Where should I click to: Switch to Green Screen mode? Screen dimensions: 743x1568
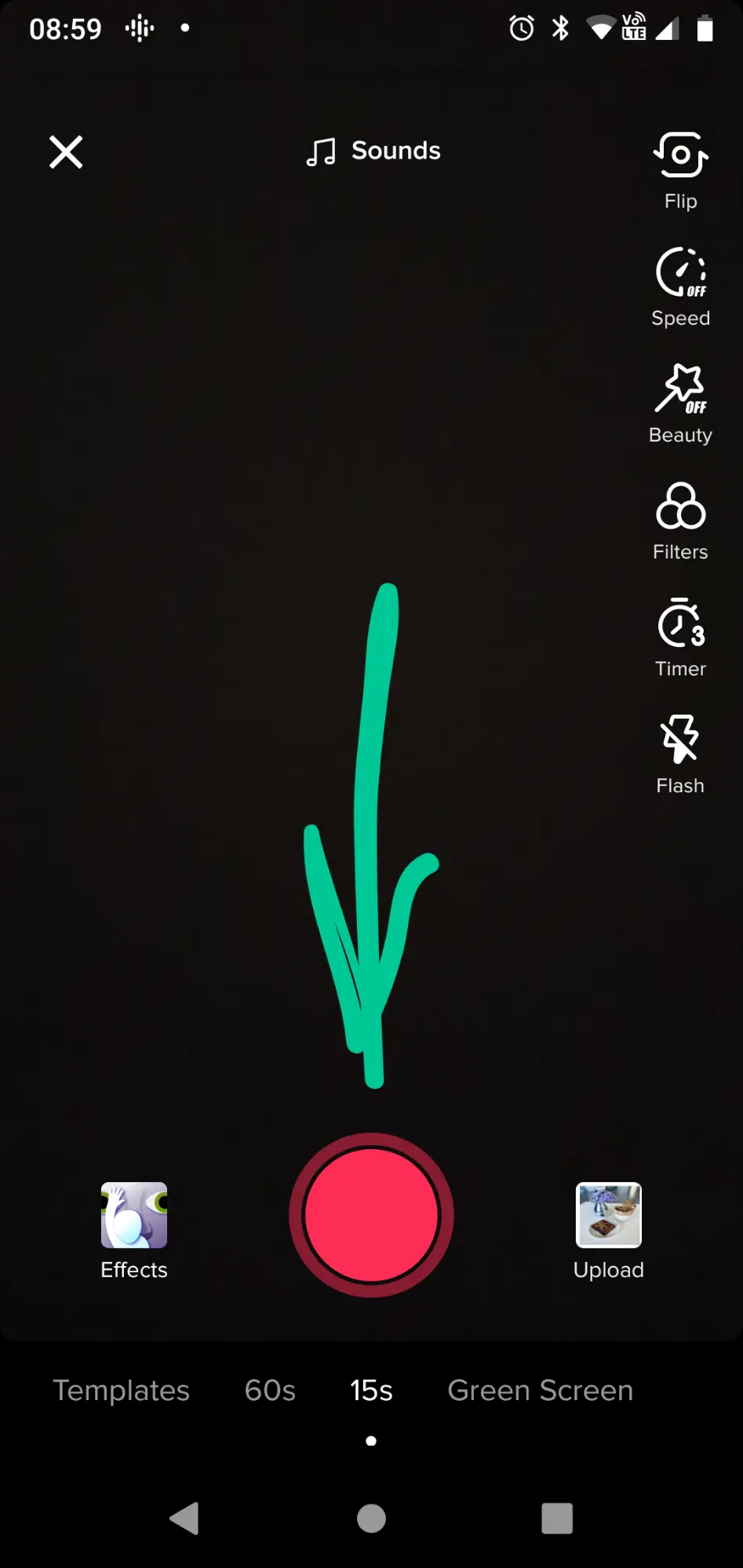click(x=540, y=1391)
